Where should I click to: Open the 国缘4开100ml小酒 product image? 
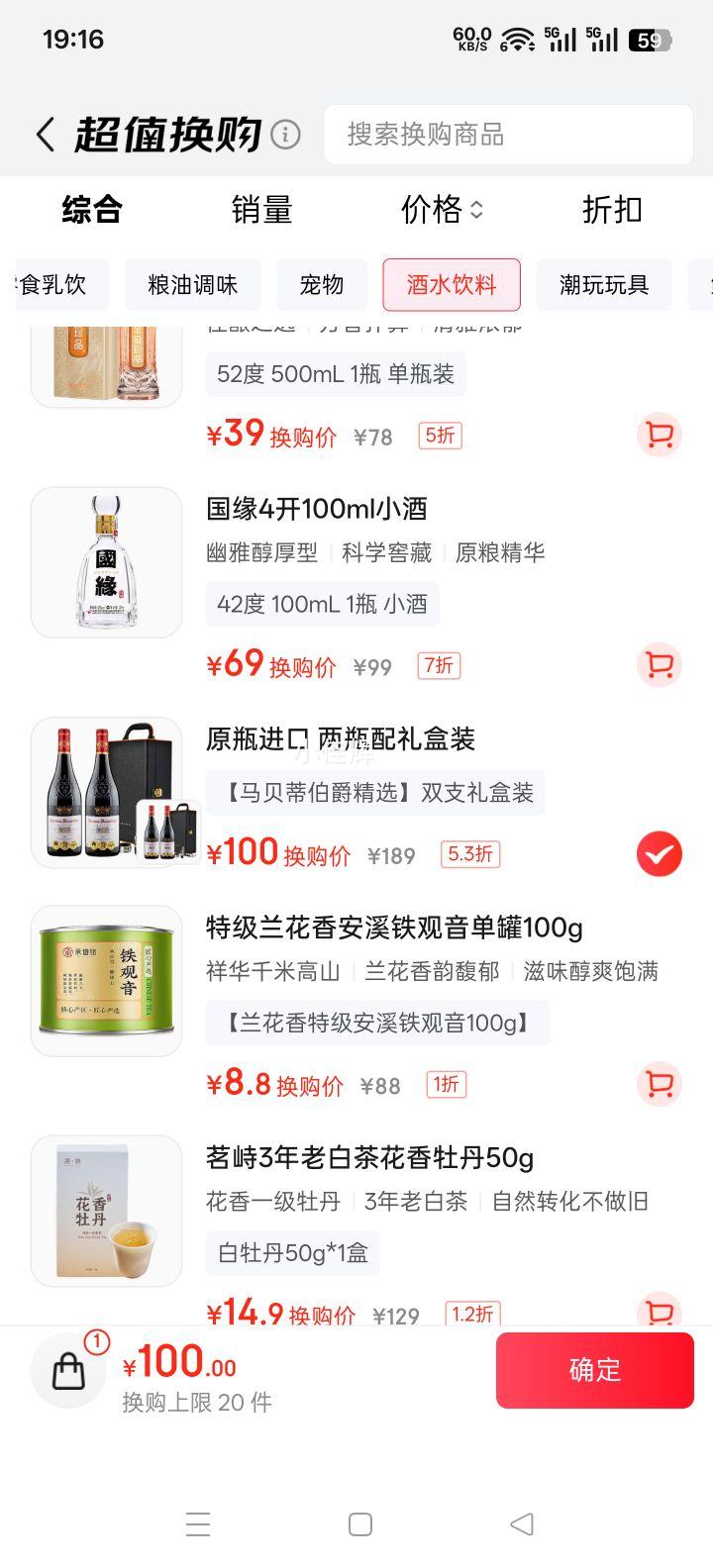coord(106,562)
